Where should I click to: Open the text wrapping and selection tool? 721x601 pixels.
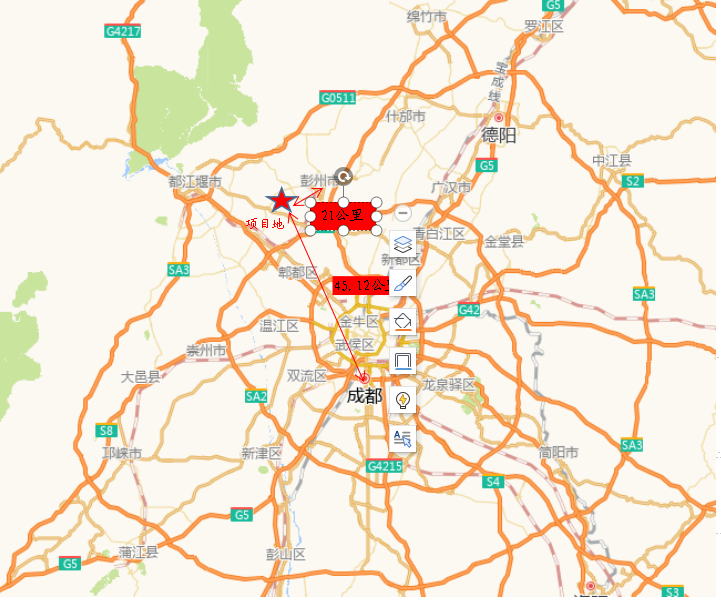click(x=402, y=438)
